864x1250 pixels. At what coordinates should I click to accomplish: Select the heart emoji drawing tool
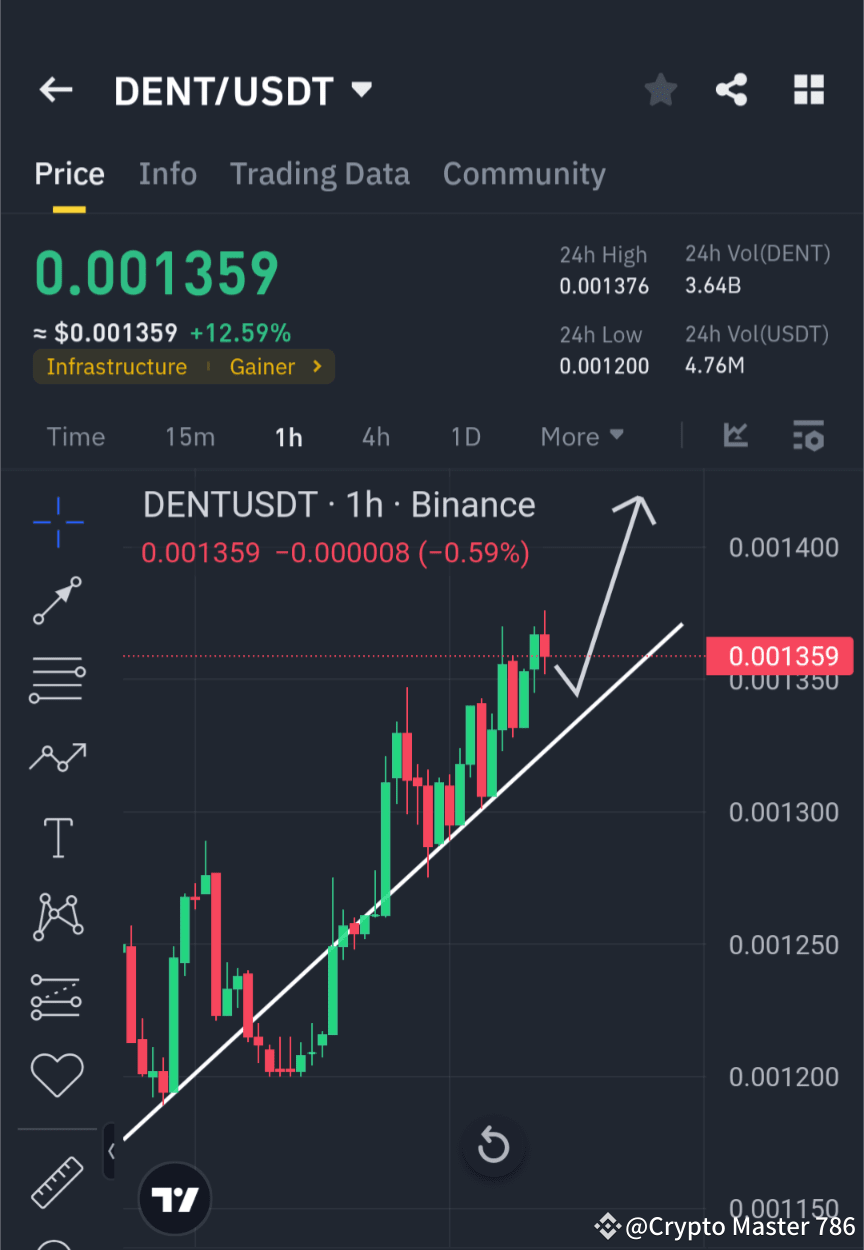coord(57,1072)
